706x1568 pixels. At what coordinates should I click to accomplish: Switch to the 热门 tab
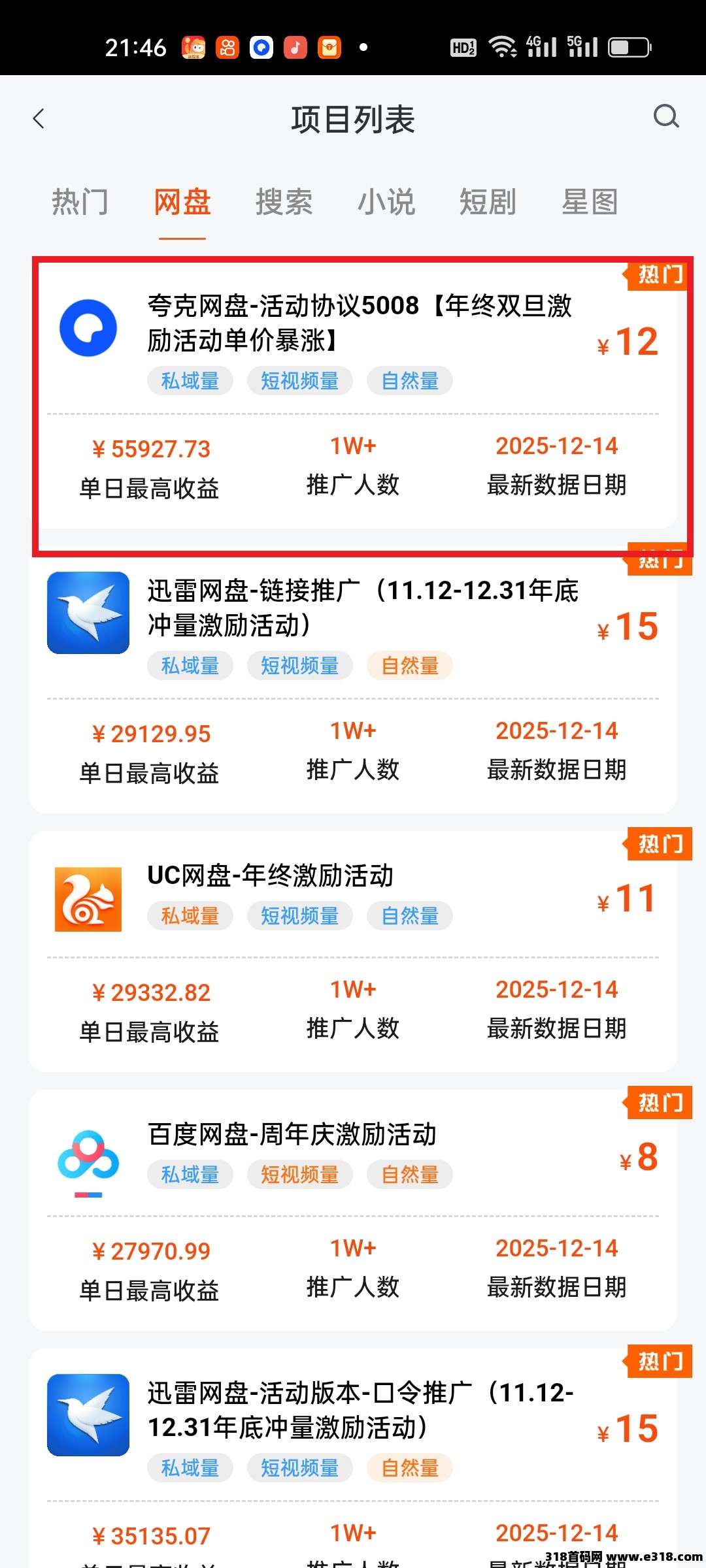[x=80, y=202]
